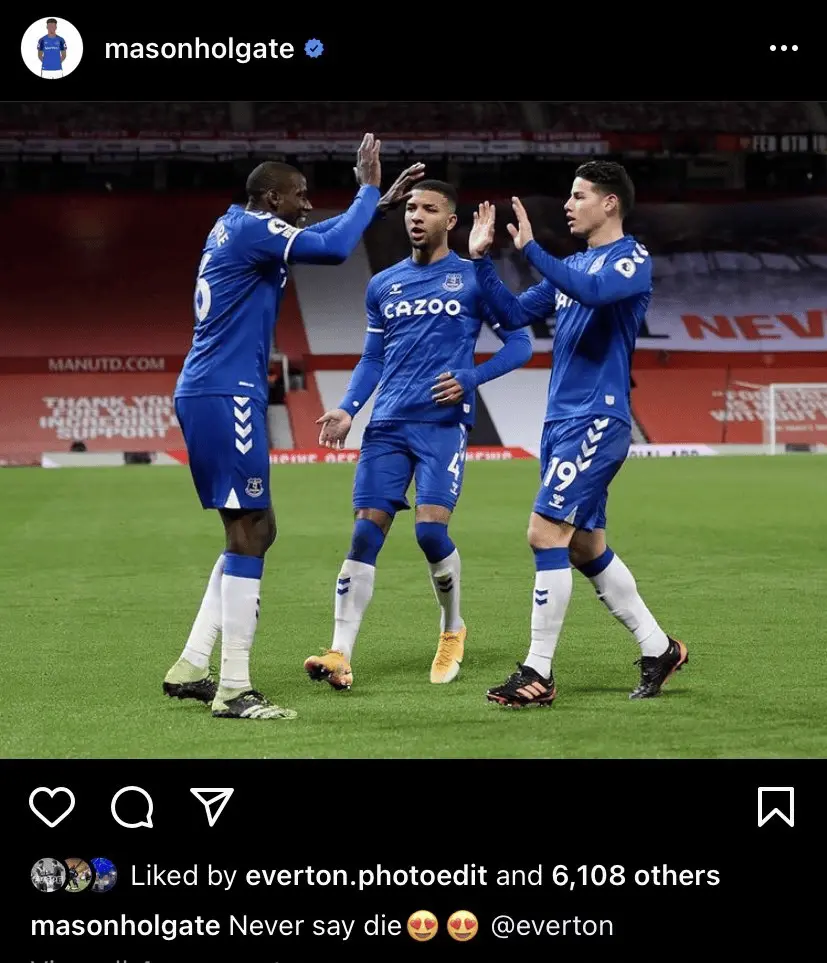The height and width of the screenshot is (963, 827).
Task: Open the @everton mention in caption
Action: click(551, 926)
